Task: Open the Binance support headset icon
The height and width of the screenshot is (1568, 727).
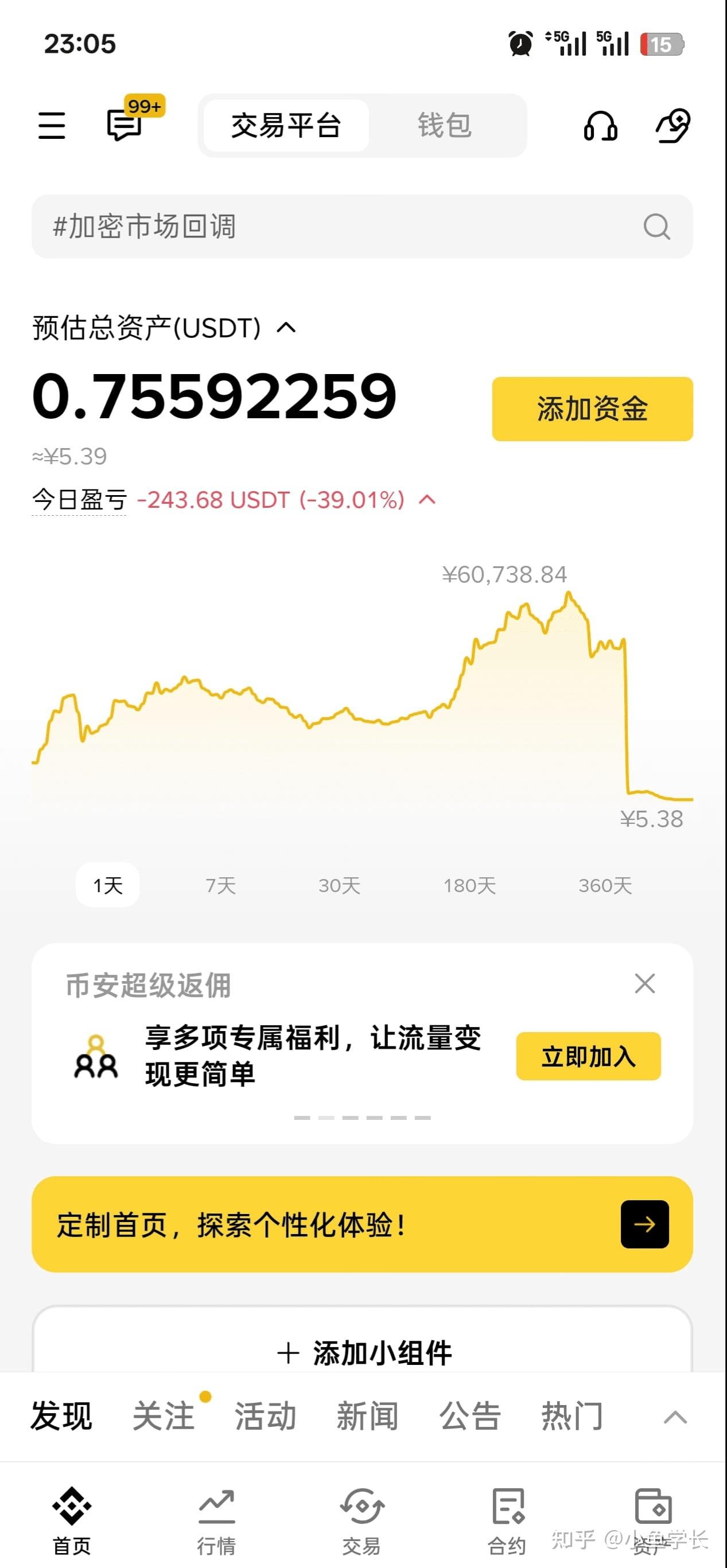Action: [x=600, y=124]
